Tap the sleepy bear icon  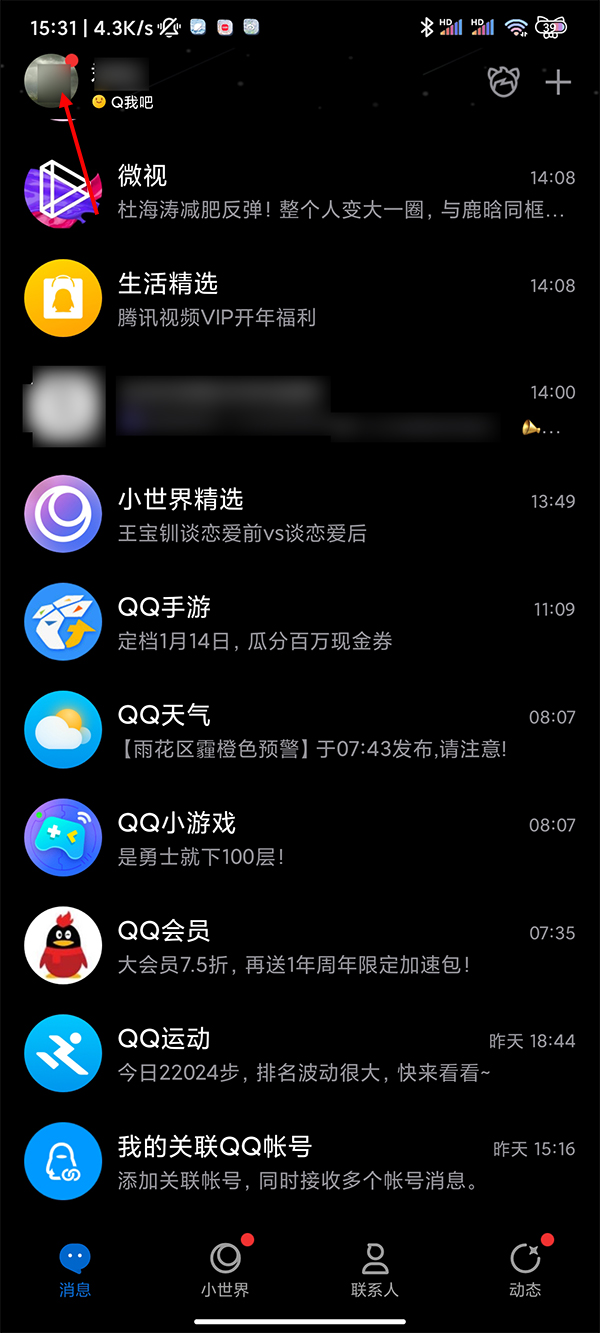(x=504, y=83)
